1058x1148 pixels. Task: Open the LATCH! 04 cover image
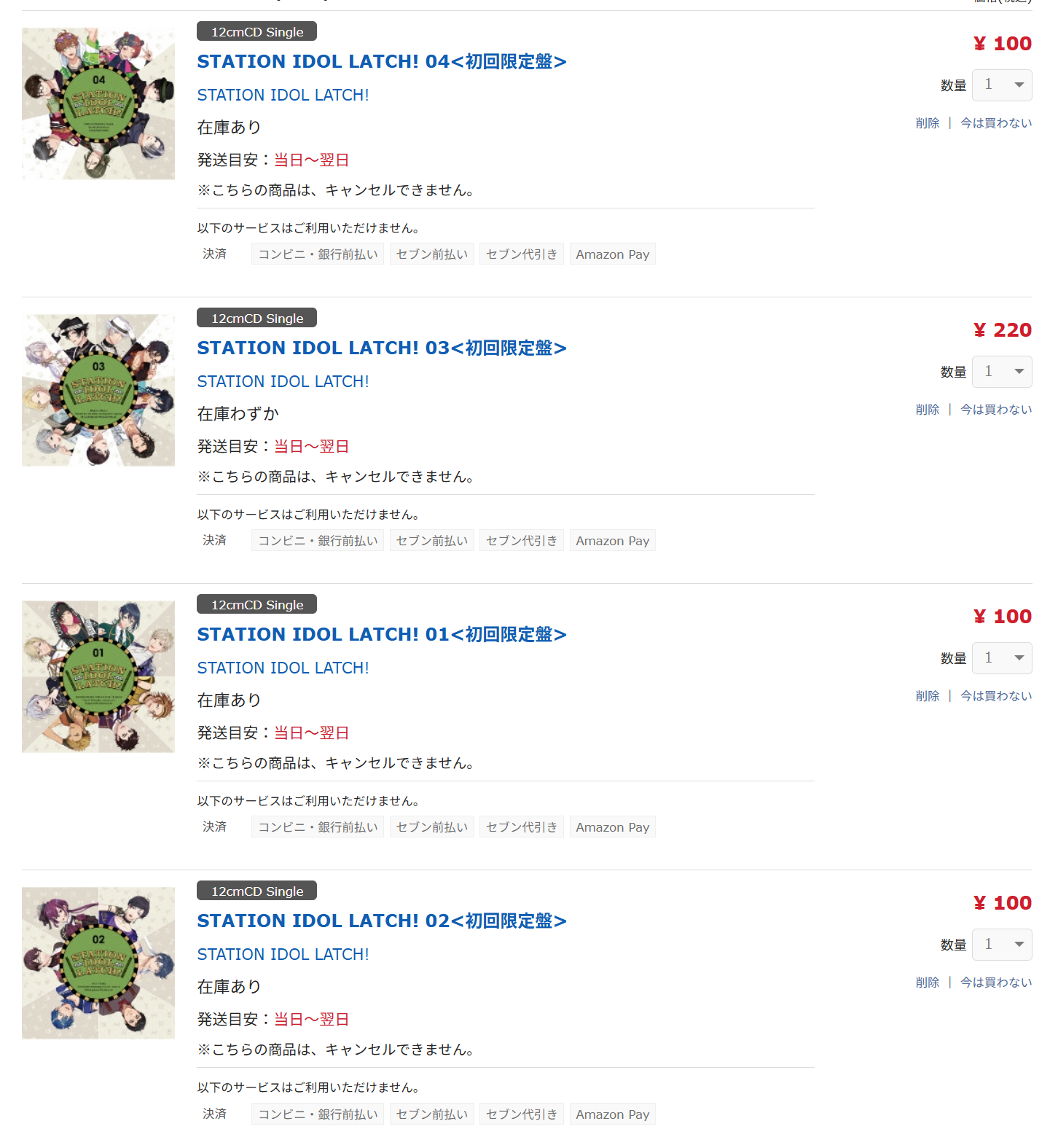pos(98,104)
